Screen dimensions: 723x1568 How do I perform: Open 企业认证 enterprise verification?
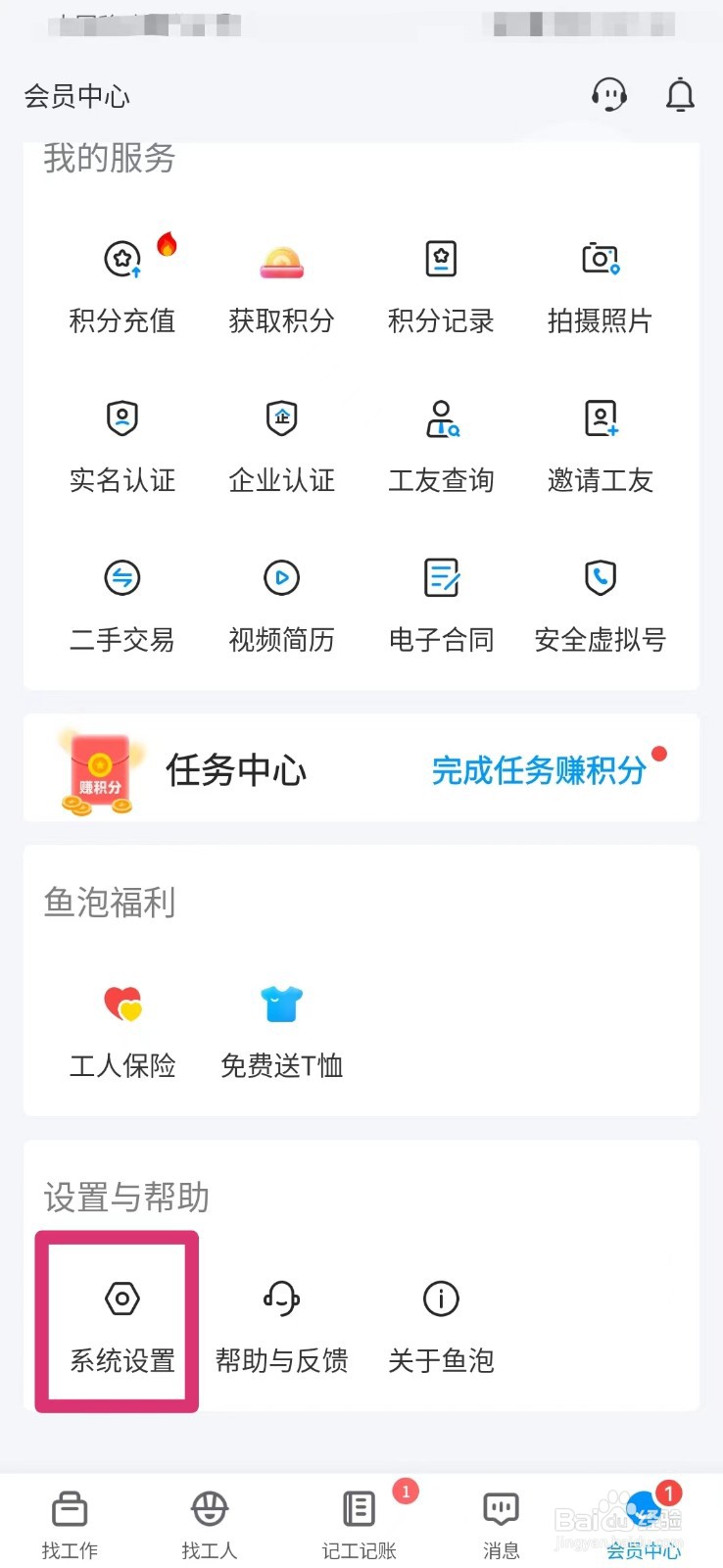coord(282,446)
